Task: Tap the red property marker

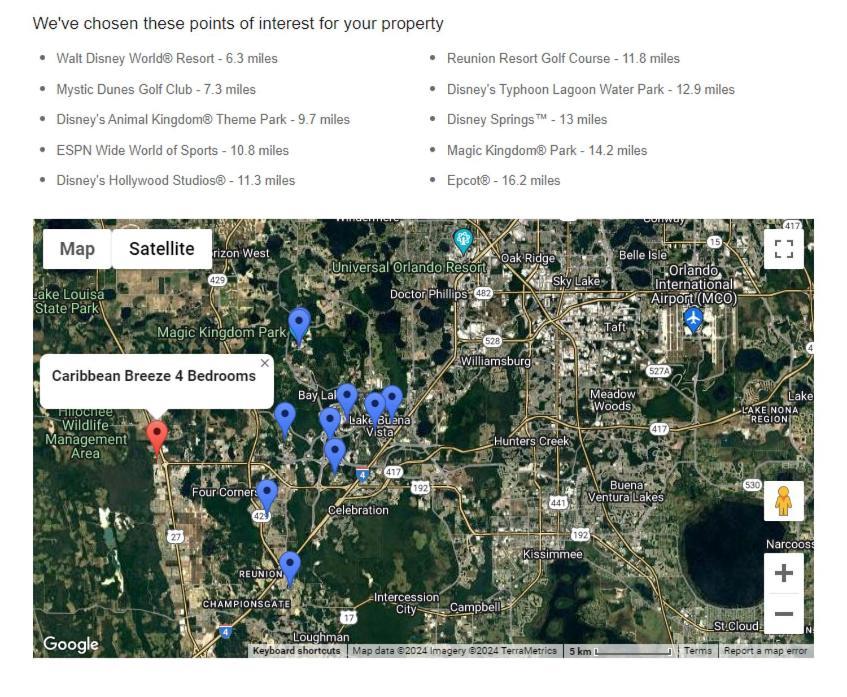Action: [157, 435]
